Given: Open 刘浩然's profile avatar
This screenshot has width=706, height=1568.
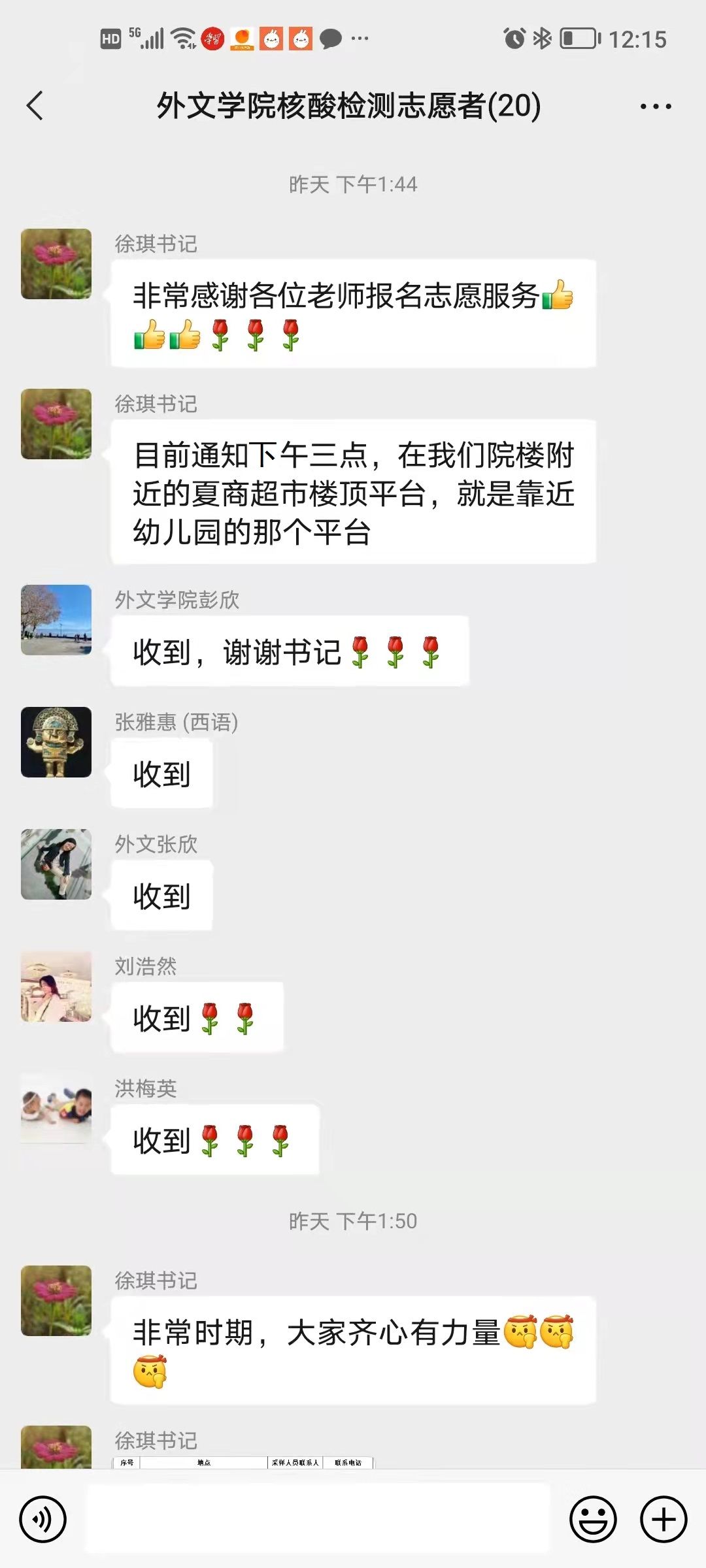Looking at the screenshot, I should point(56,987).
